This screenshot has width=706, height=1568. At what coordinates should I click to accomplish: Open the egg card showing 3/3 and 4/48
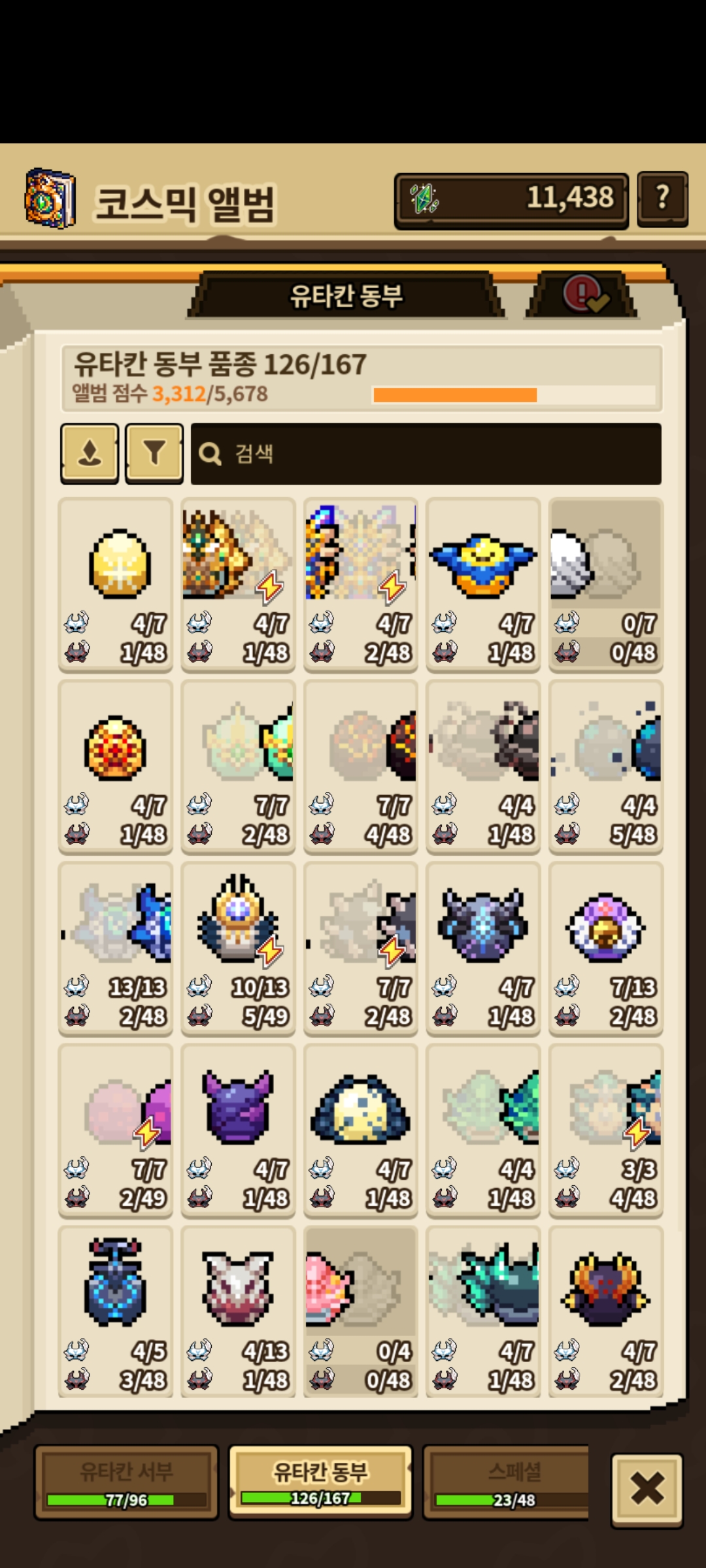tap(606, 1130)
